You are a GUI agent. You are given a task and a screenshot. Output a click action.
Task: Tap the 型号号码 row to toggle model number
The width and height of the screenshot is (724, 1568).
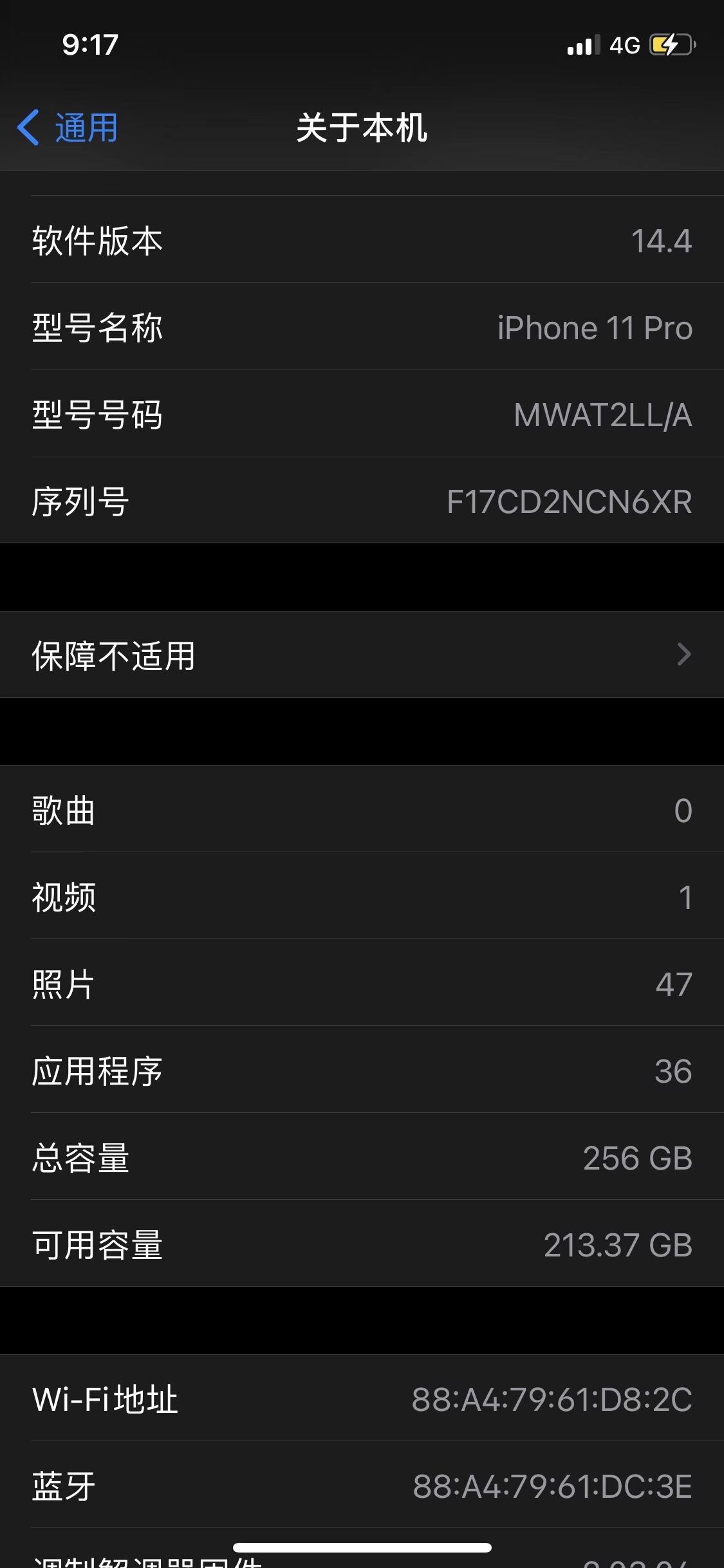click(x=362, y=413)
